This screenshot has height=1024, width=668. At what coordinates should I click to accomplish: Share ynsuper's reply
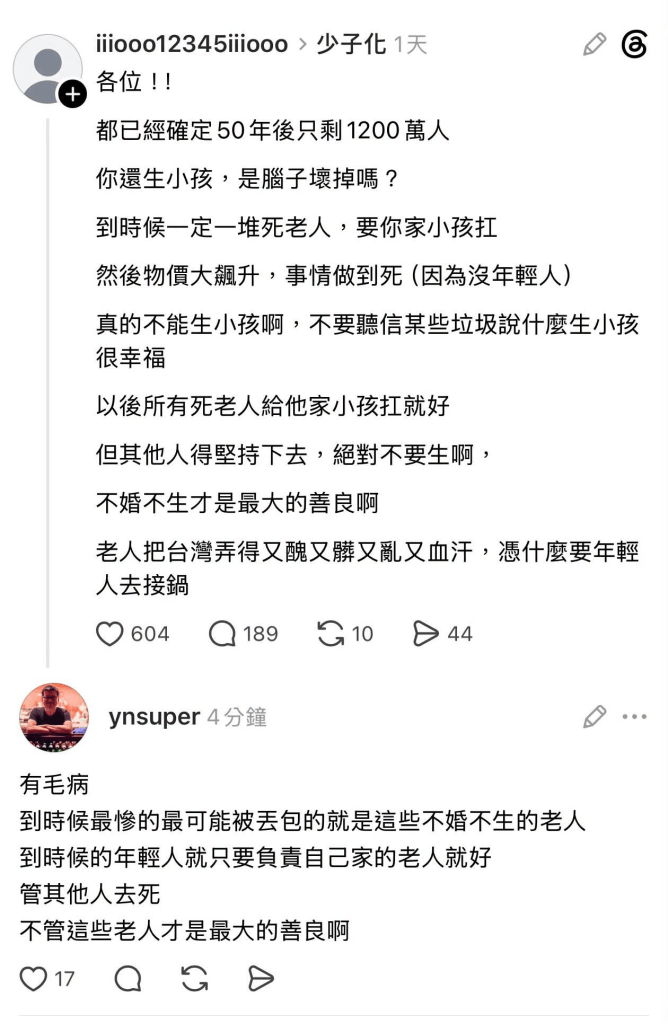(261, 978)
